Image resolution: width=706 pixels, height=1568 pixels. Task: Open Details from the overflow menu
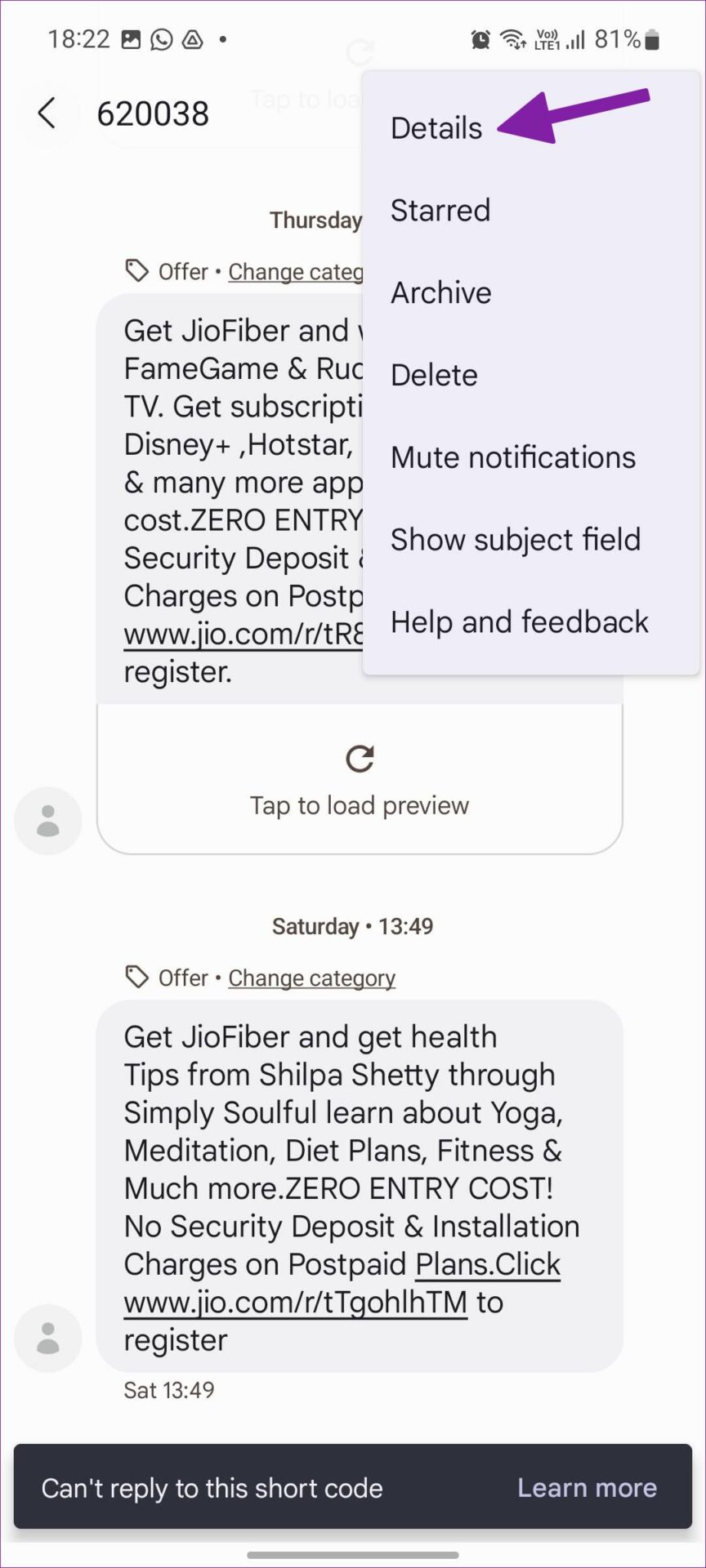[436, 128]
